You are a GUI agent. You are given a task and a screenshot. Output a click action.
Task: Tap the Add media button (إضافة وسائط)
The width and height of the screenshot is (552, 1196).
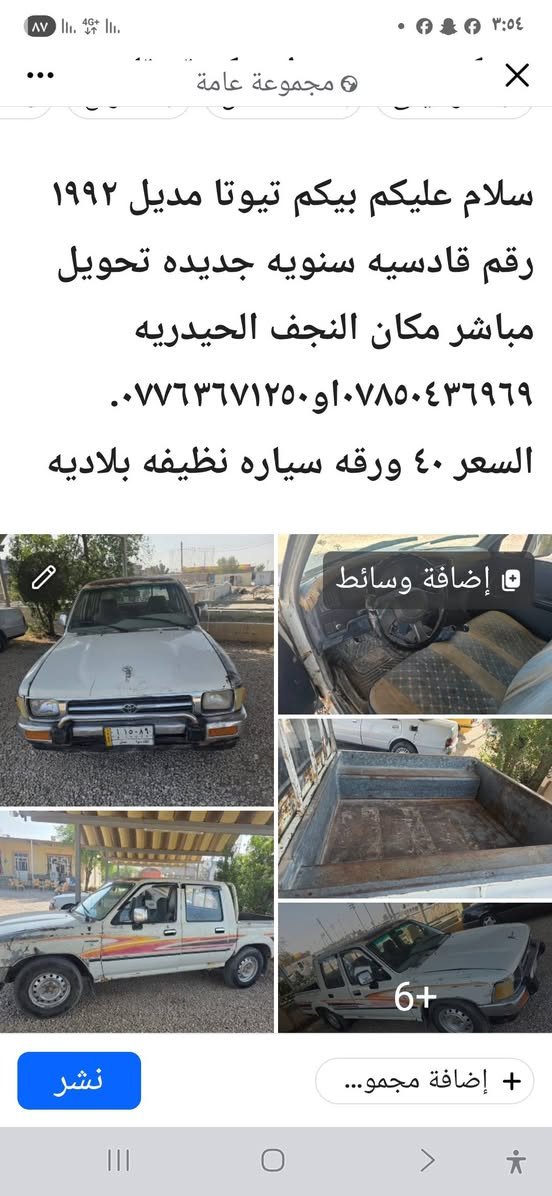[428, 580]
